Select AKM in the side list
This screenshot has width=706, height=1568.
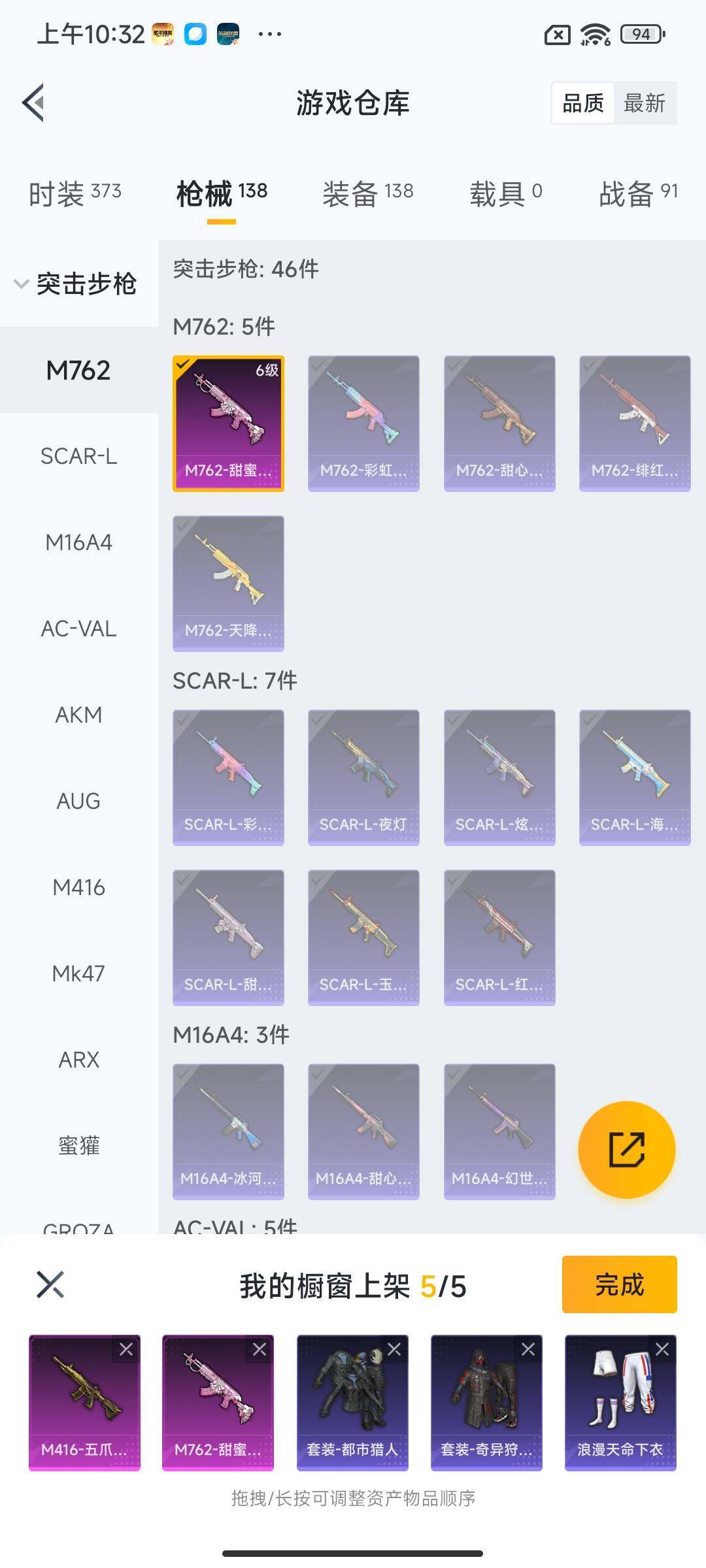click(x=78, y=715)
